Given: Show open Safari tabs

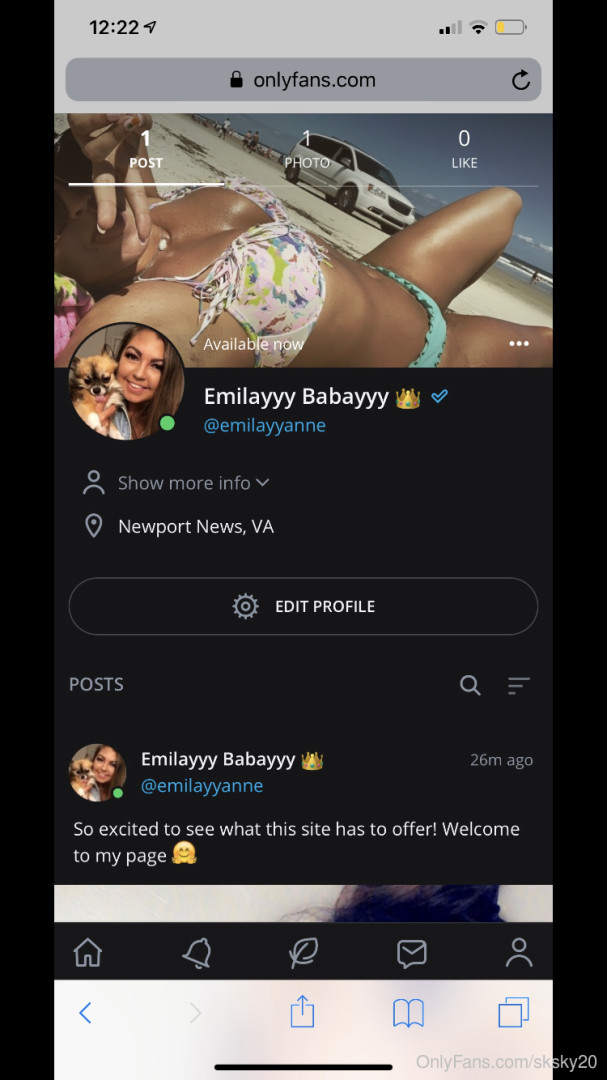Looking at the screenshot, I should [x=513, y=1013].
